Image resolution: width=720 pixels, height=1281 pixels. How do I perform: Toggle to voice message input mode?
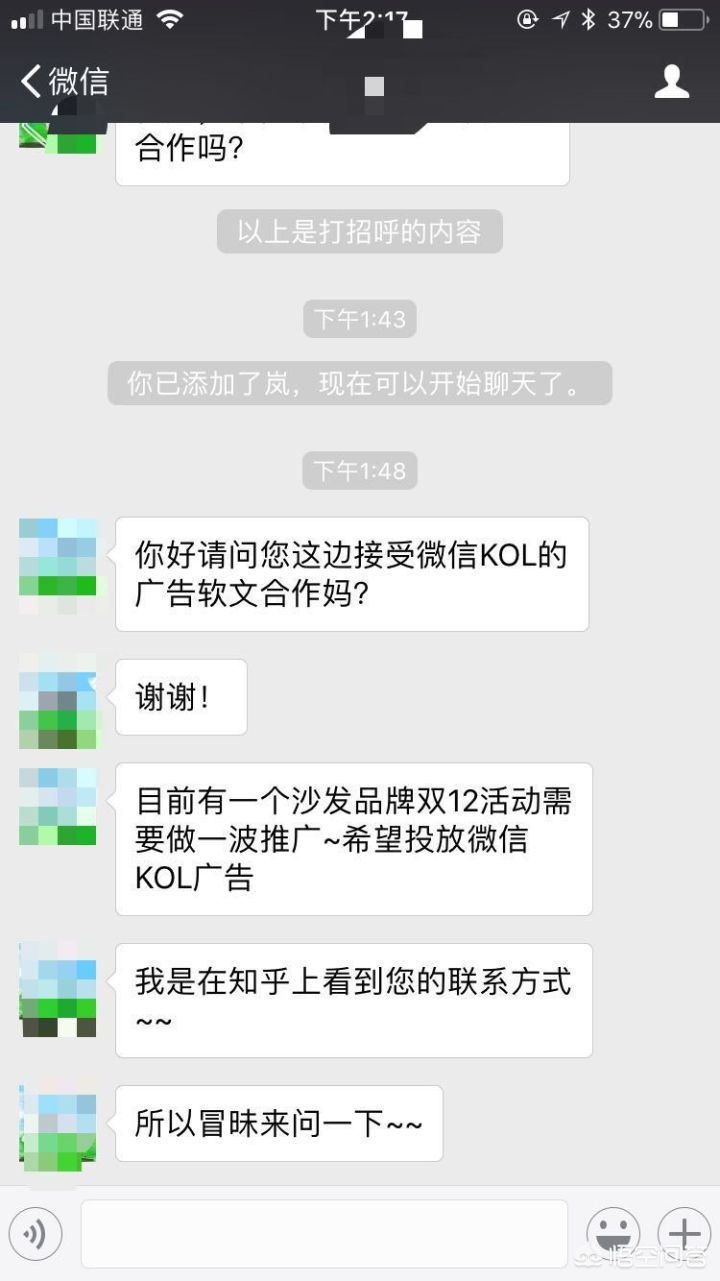pos(36,1233)
